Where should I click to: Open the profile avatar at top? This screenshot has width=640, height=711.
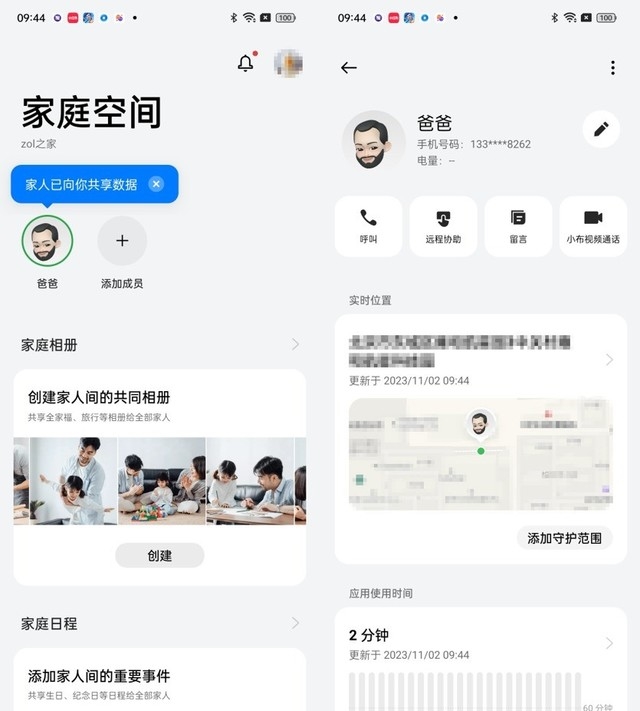coord(289,64)
